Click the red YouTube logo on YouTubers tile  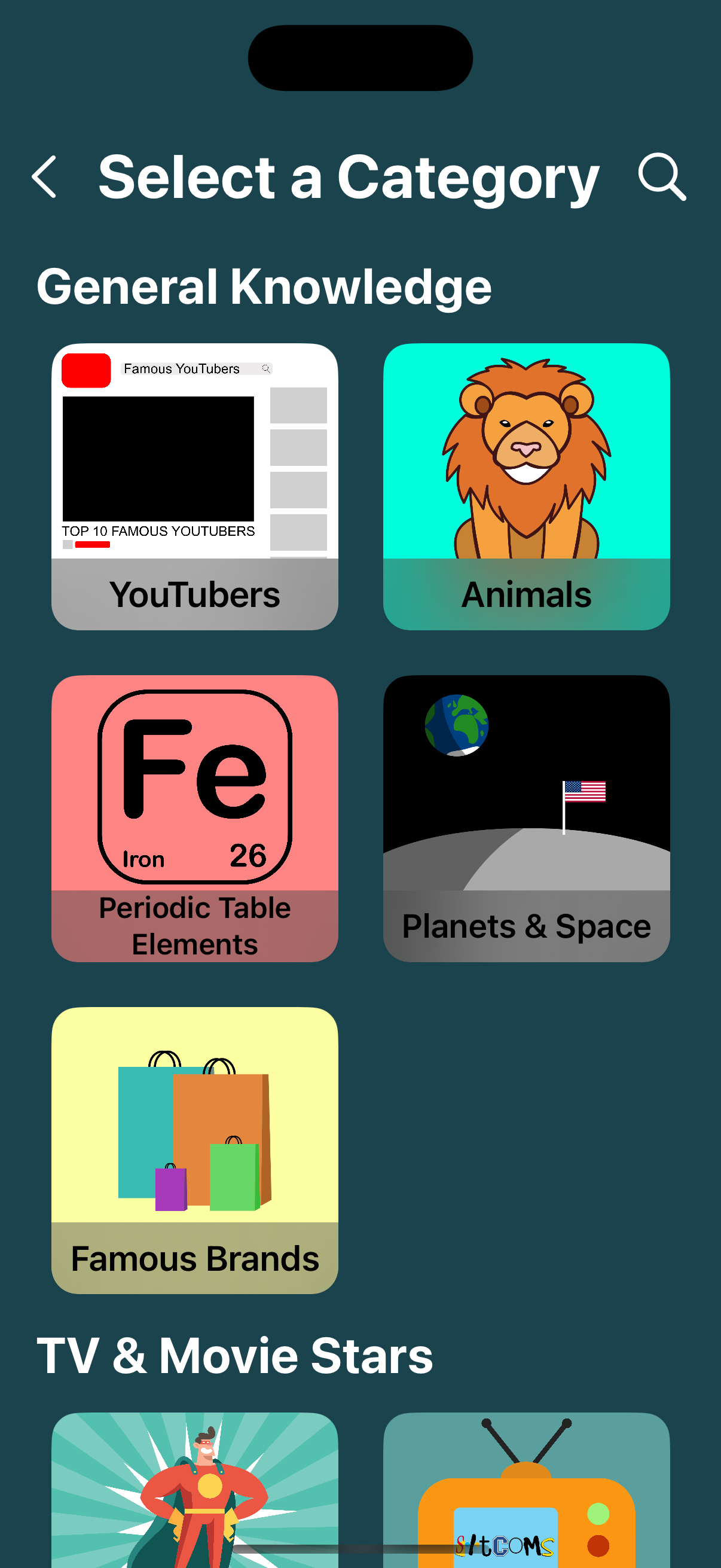click(x=87, y=369)
